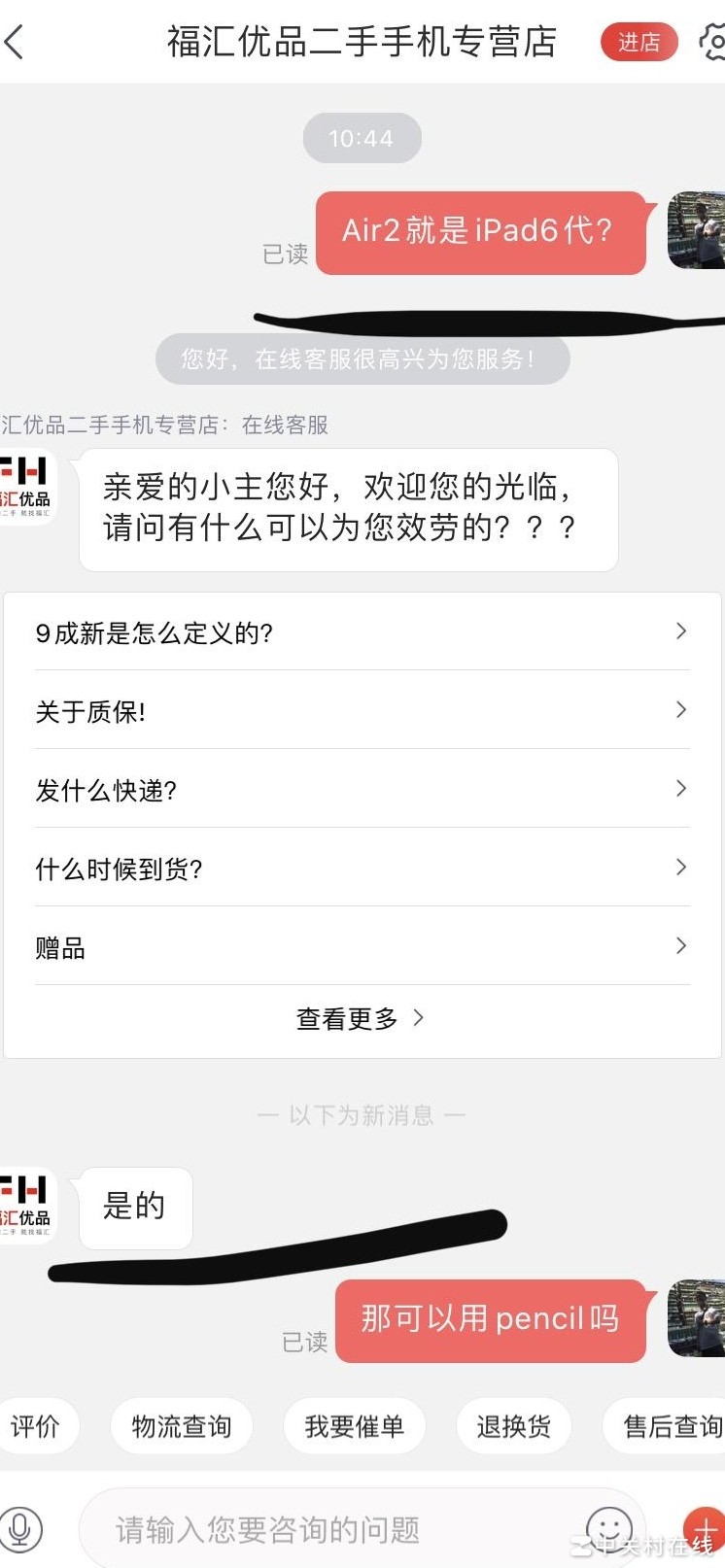Tap the microphone icon for voice input
Image resolution: width=725 pixels, height=1568 pixels.
tap(22, 1526)
